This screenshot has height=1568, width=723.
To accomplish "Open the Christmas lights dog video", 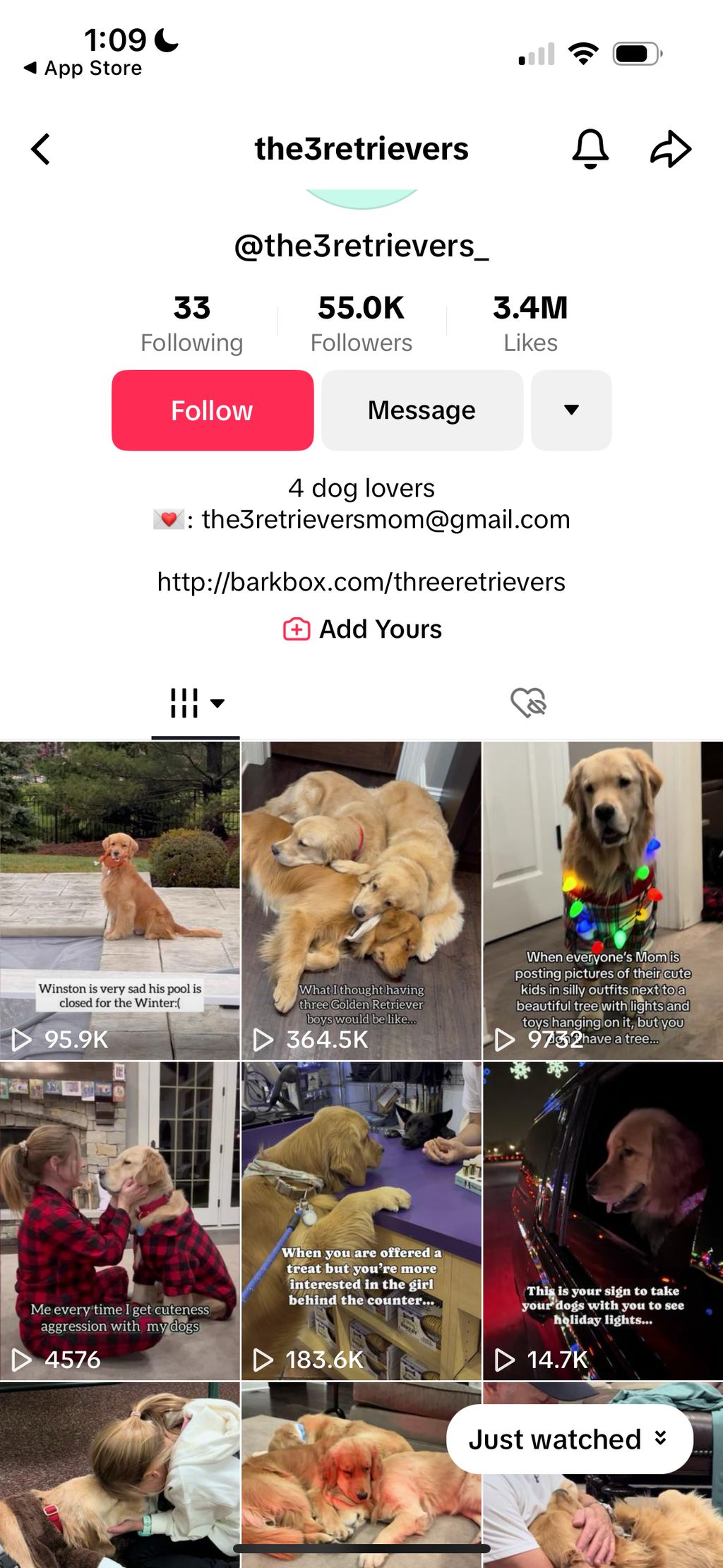I will (x=602, y=901).
